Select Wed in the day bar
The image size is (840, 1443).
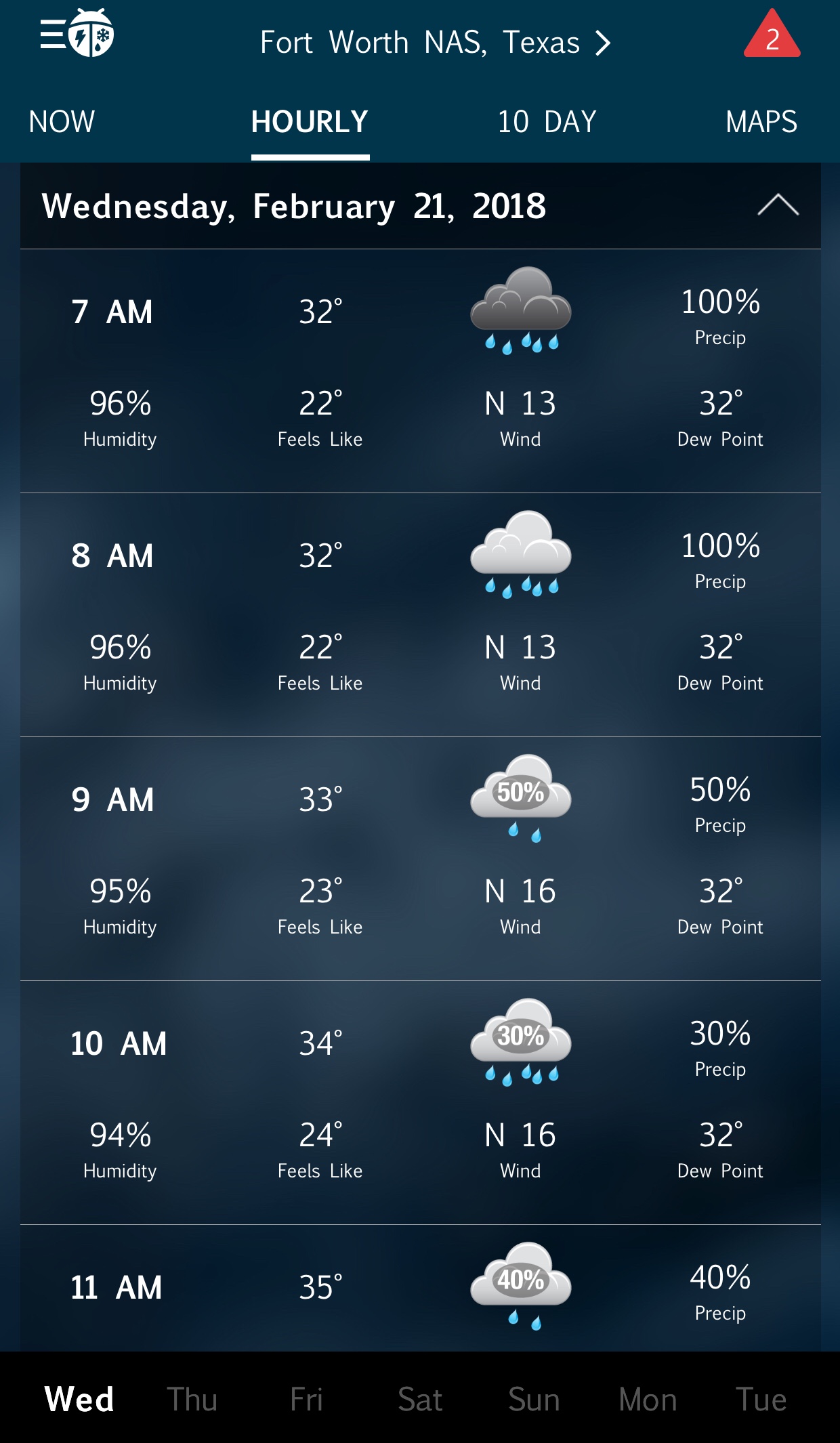pyautogui.click(x=79, y=1399)
